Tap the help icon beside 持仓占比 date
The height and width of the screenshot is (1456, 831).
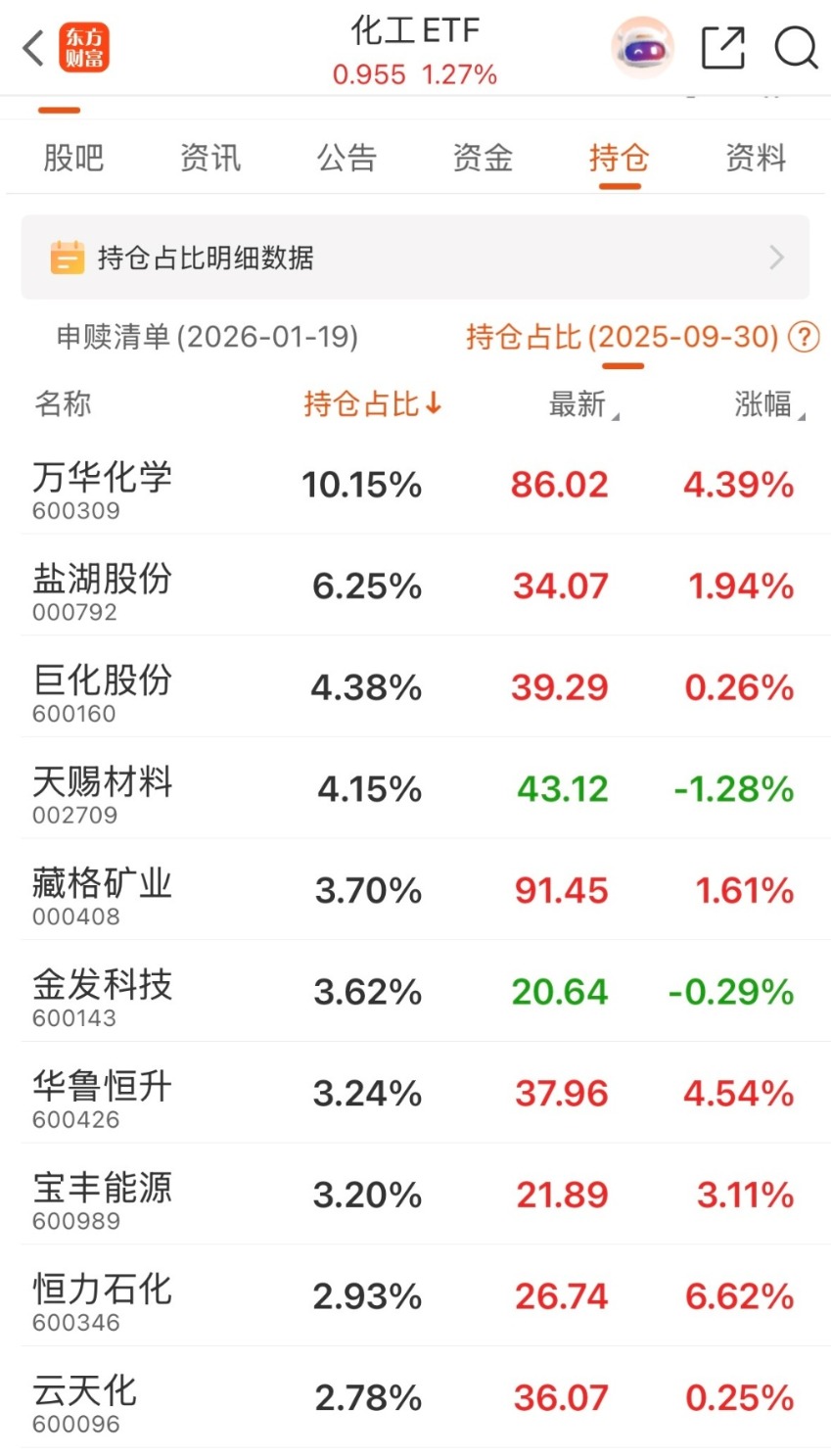[x=804, y=338]
